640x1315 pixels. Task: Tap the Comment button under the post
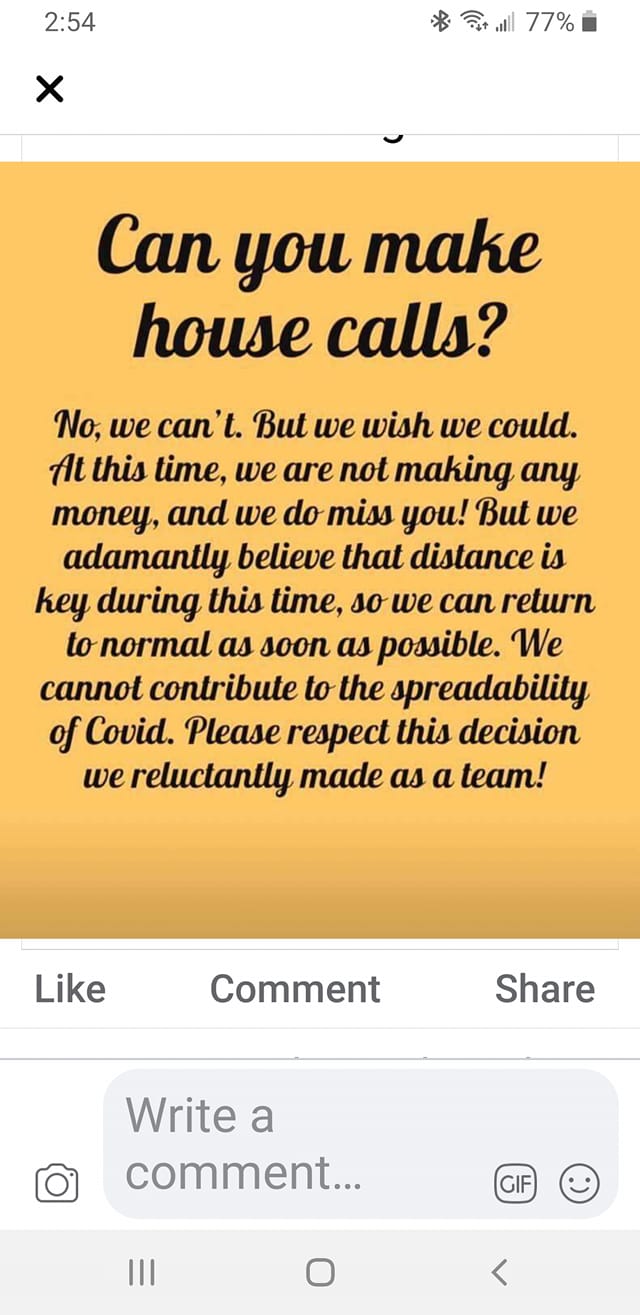(295, 989)
